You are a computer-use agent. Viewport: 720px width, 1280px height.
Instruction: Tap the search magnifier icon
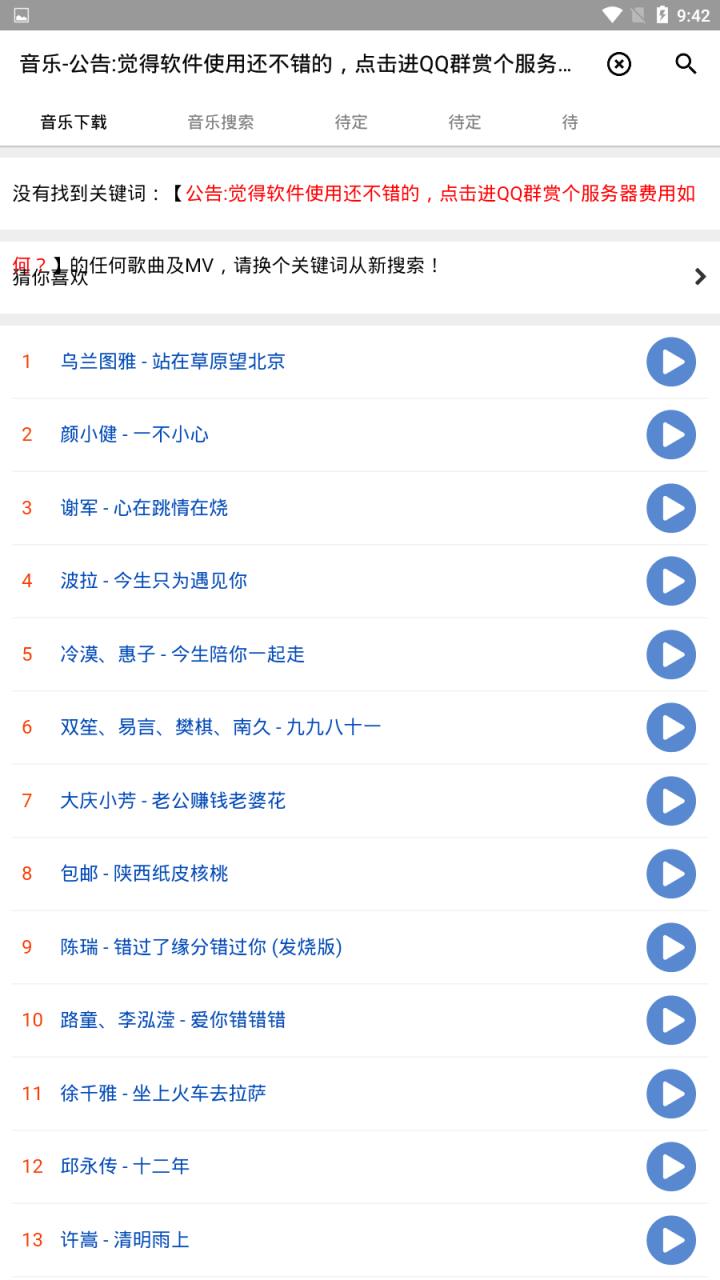[x=685, y=64]
